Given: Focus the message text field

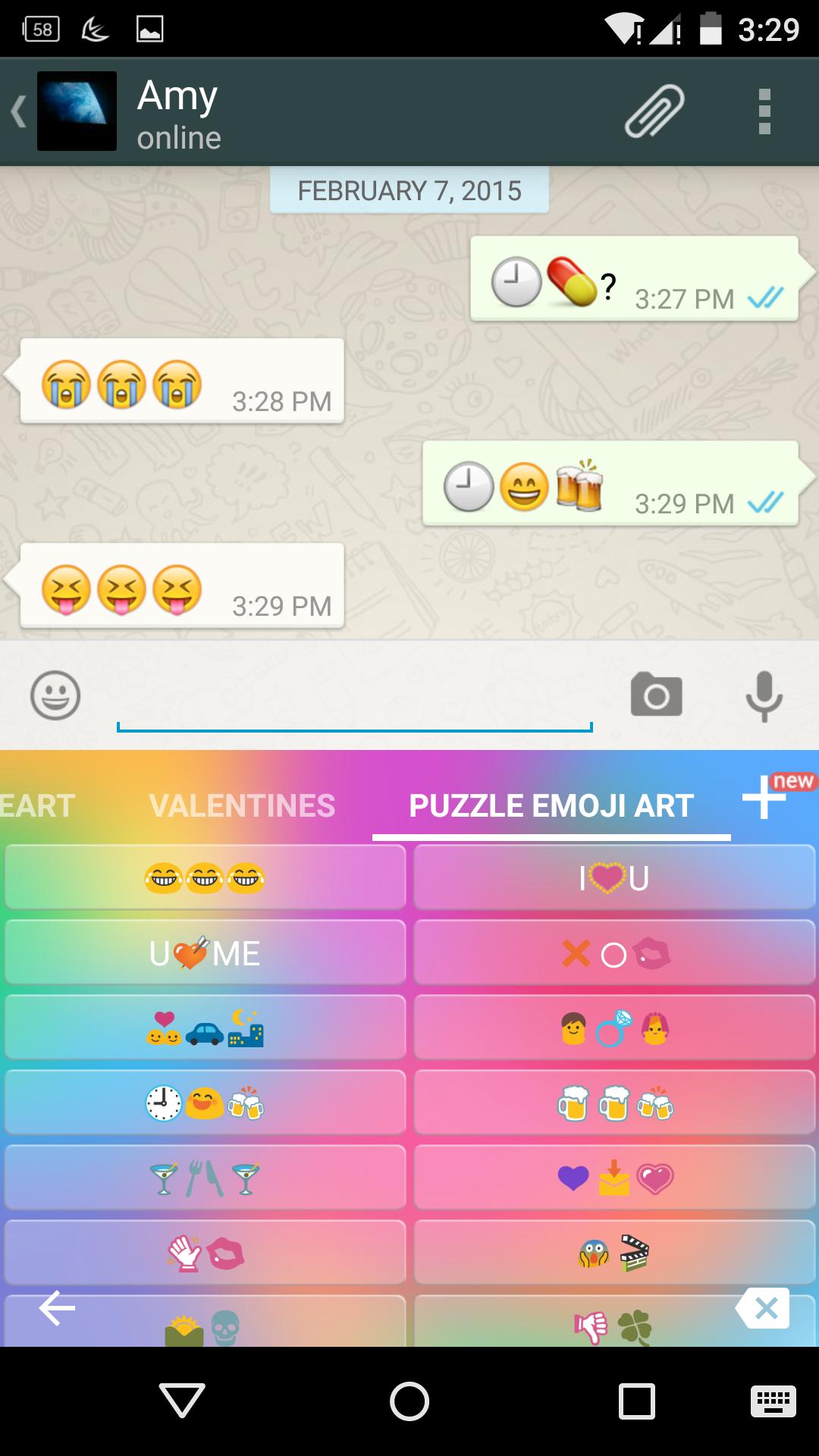Looking at the screenshot, I should click(x=354, y=698).
